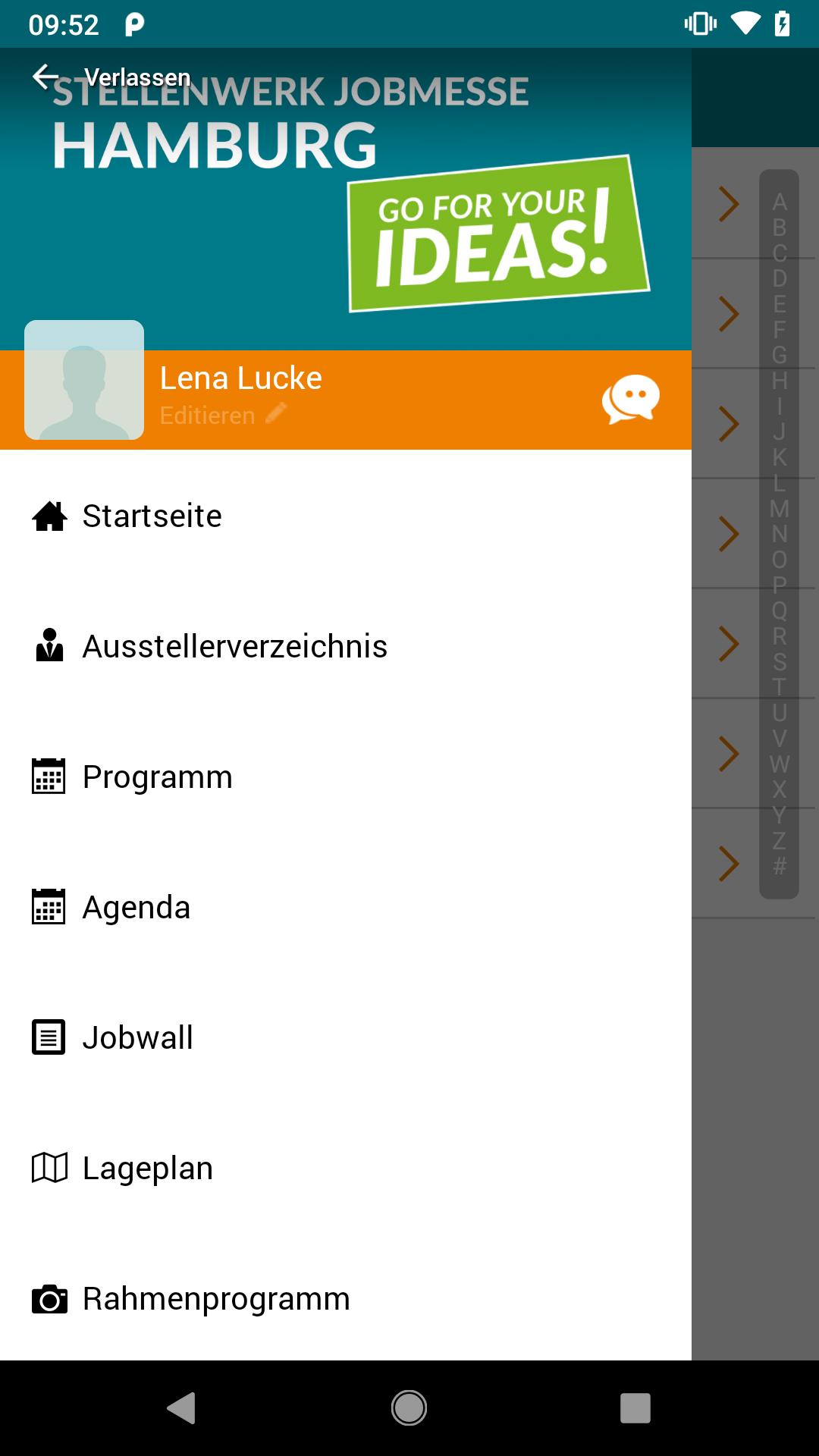Select the Startseite home icon
Screen dimensions: 819x1456
(x=48, y=516)
